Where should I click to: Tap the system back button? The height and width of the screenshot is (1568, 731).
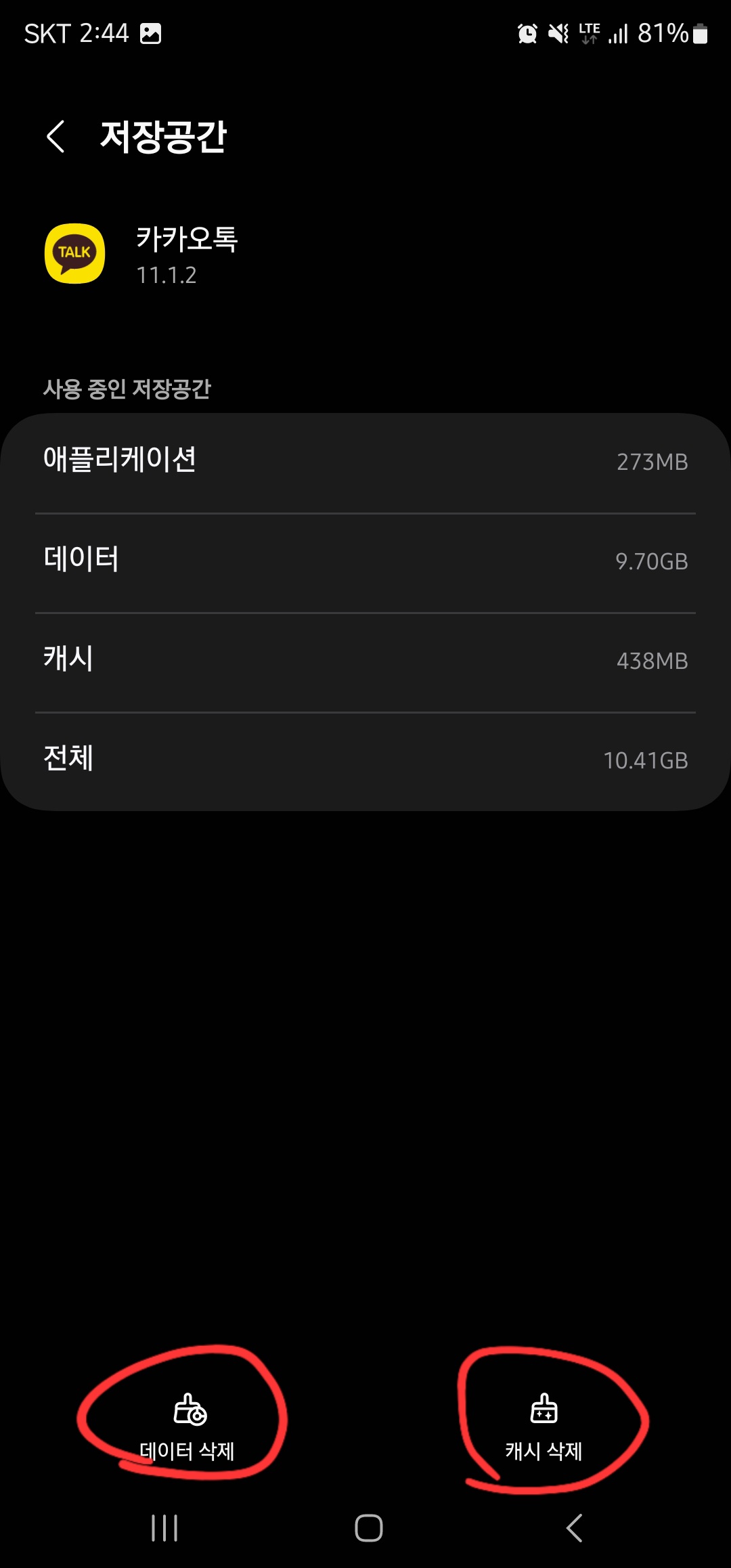click(574, 1528)
